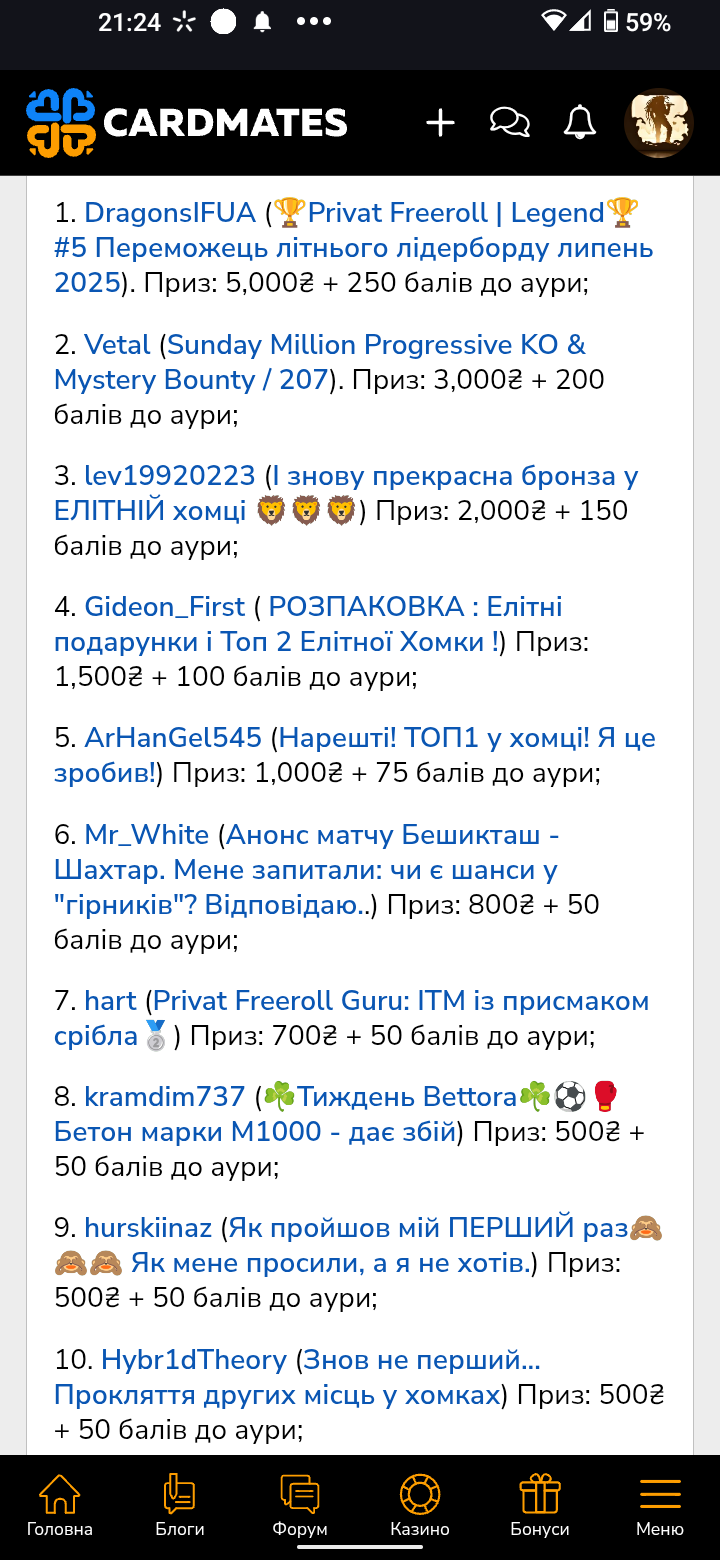This screenshot has height=1560, width=720.
Task: Open DragonsIFUA's profile link
Action: pos(170,213)
